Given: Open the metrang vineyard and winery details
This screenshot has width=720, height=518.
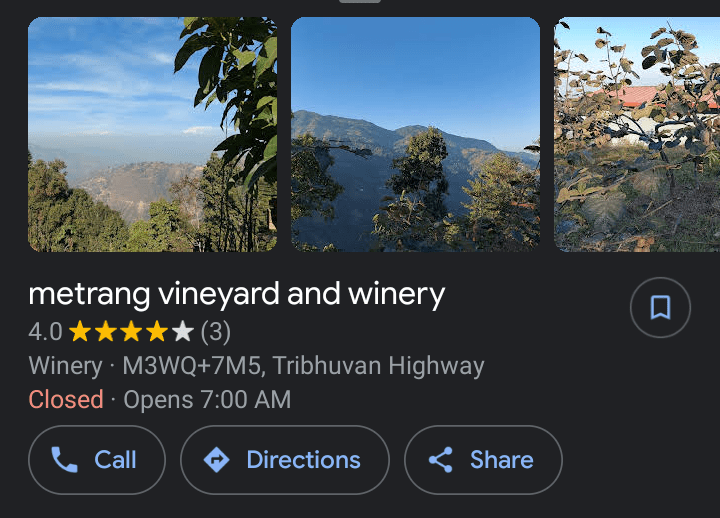Looking at the screenshot, I should click(237, 295).
